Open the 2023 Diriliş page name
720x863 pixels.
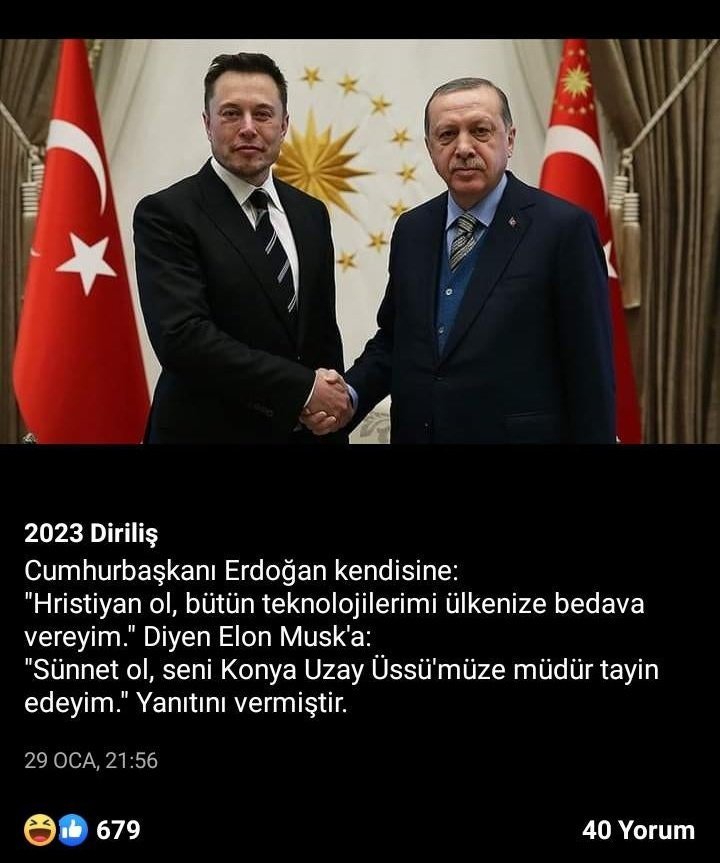[91, 532]
